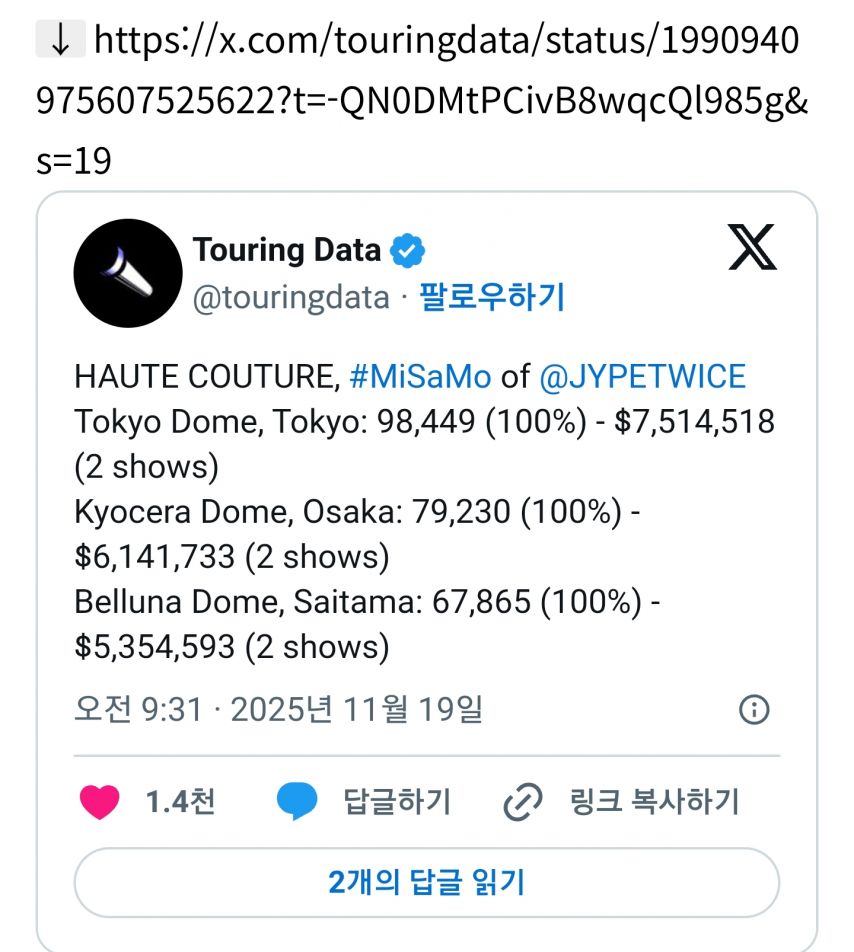Open the @JYPETWICE mention

click(640, 377)
